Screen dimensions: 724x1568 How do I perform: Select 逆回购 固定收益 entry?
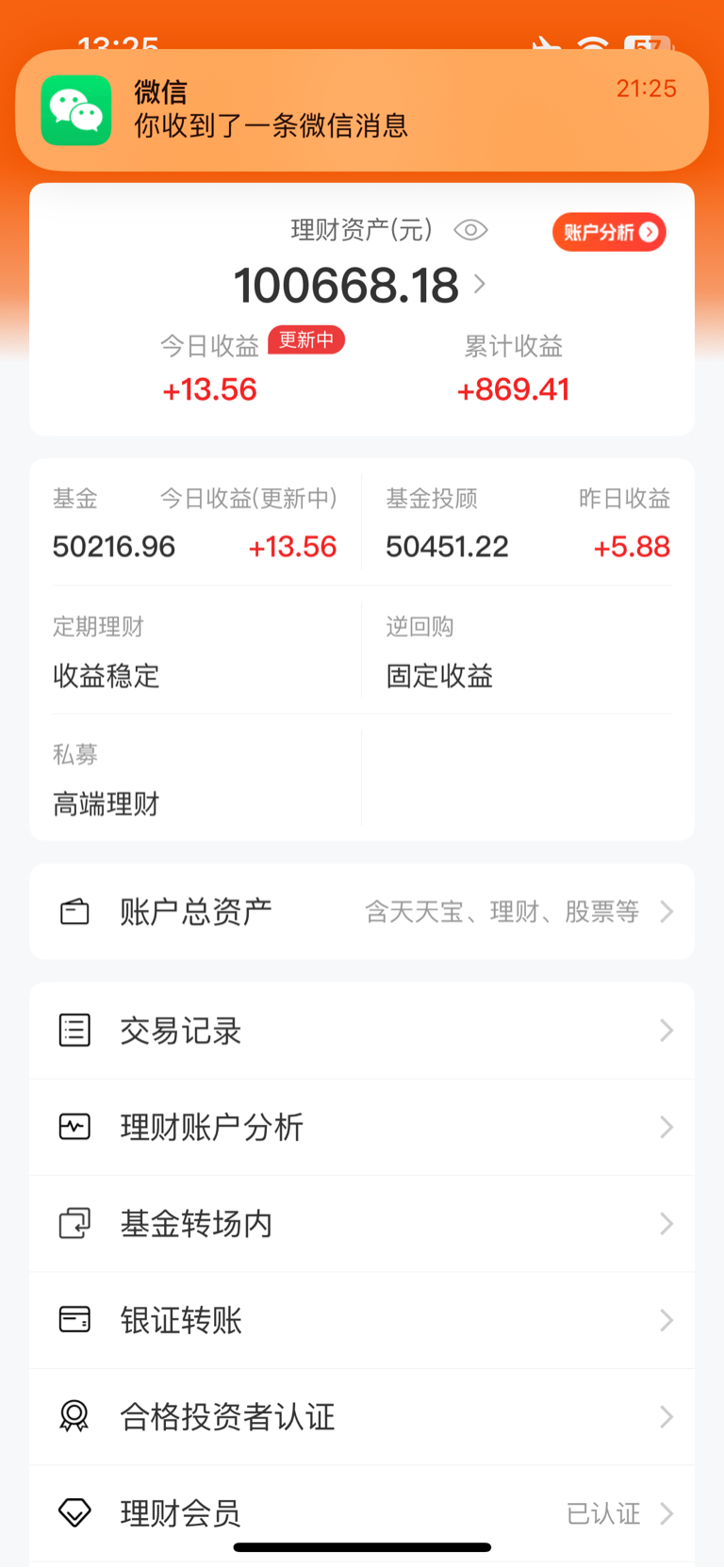click(528, 651)
